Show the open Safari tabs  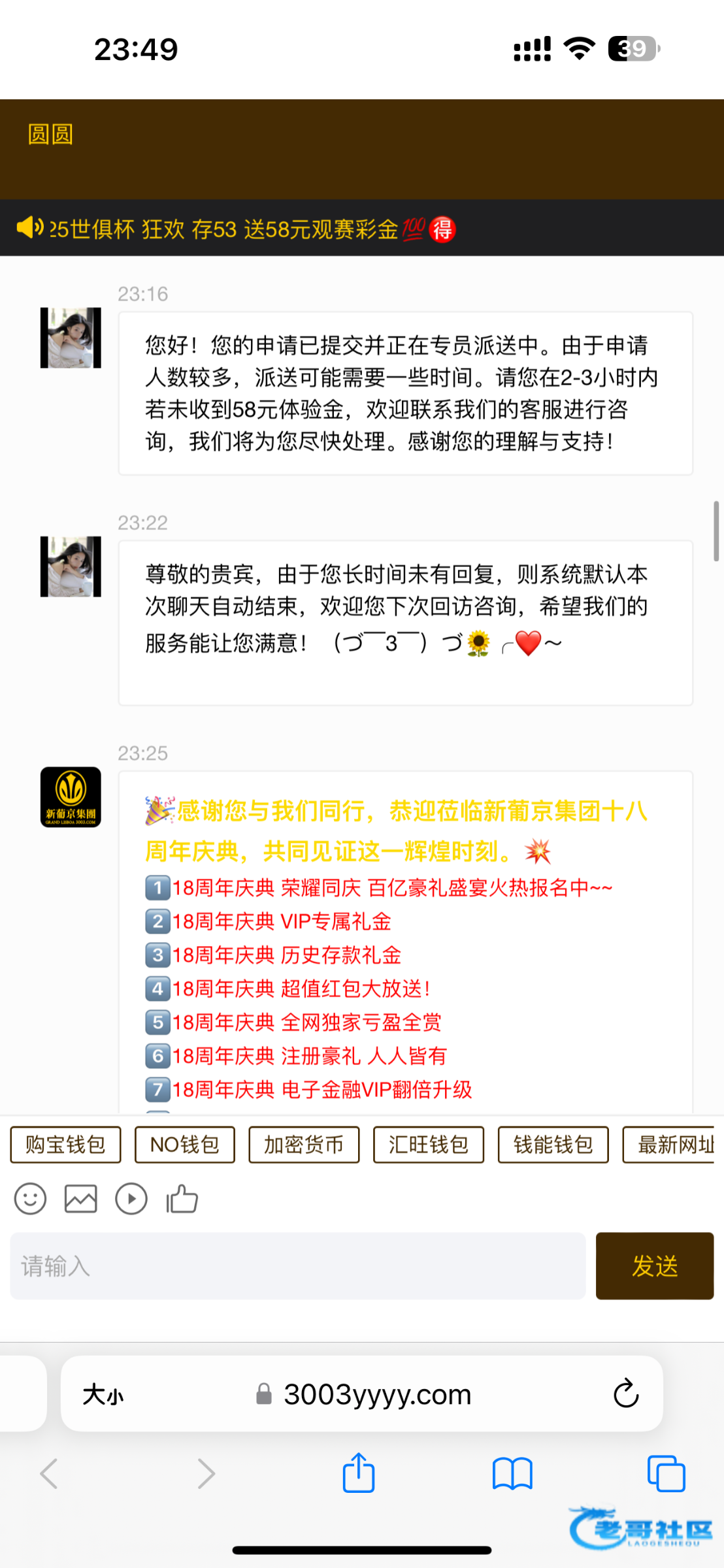(x=666, y=1474)
